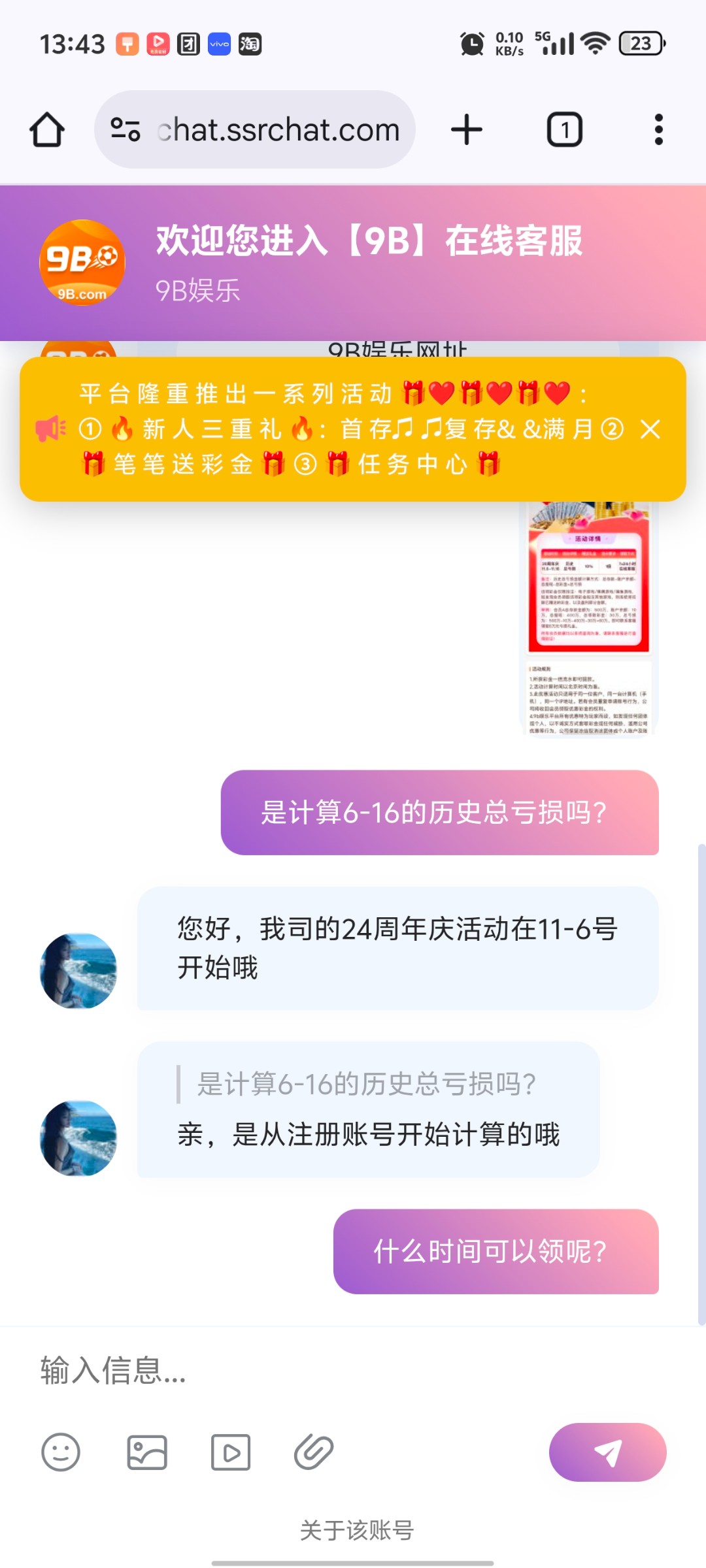Open a new browser tab
Viewport: 706px width, 1568px height.
pyautogui.click(x=467, y=130)
